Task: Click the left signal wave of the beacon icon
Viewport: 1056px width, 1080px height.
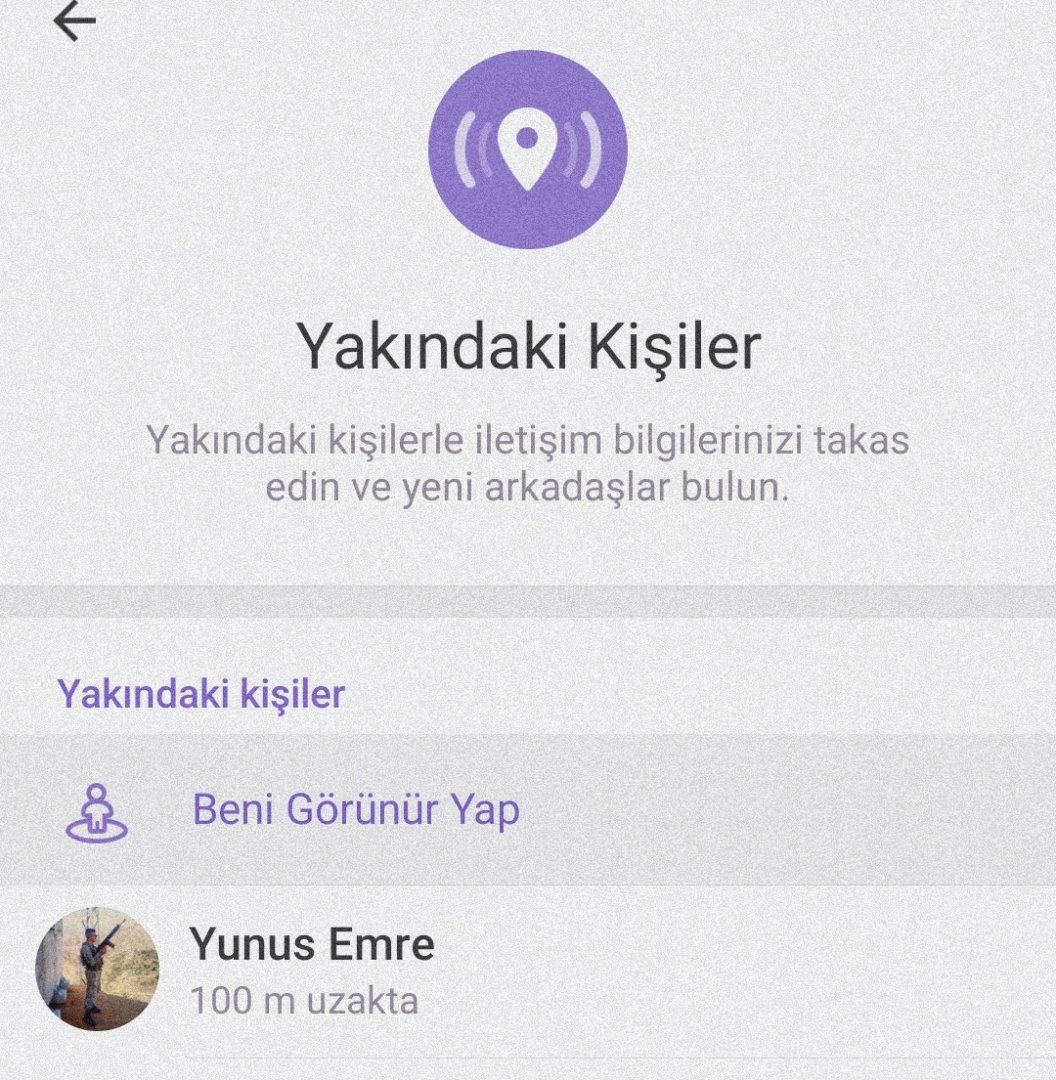Action: [468, 148]
